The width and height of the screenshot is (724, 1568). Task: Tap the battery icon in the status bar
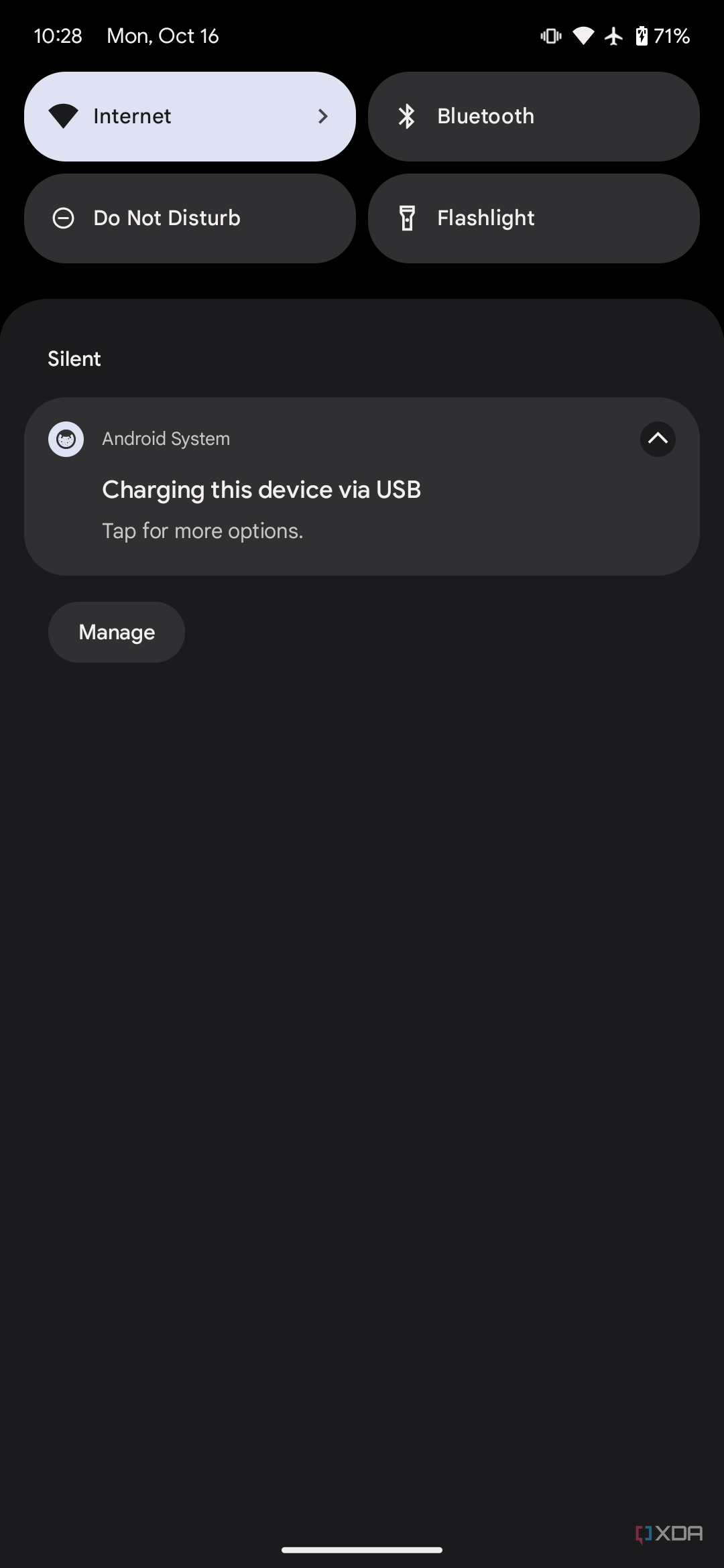pyautogui.click(x=642, y=36)
